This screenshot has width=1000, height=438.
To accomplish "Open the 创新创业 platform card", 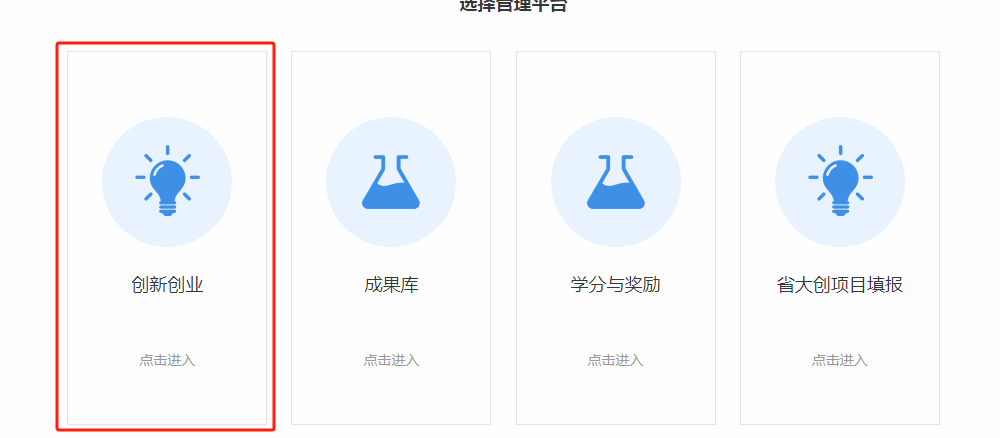I will 167,237.
